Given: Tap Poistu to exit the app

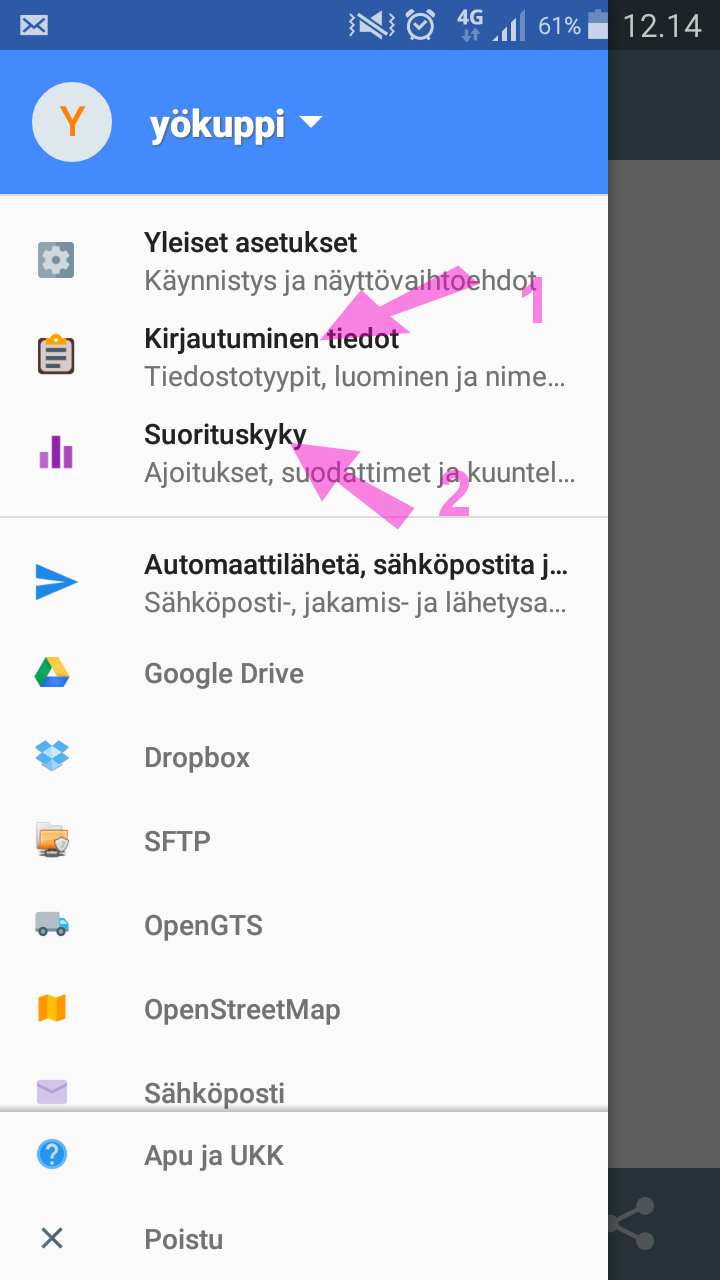Looking at the screenshot, I should tap(184, 1240).
